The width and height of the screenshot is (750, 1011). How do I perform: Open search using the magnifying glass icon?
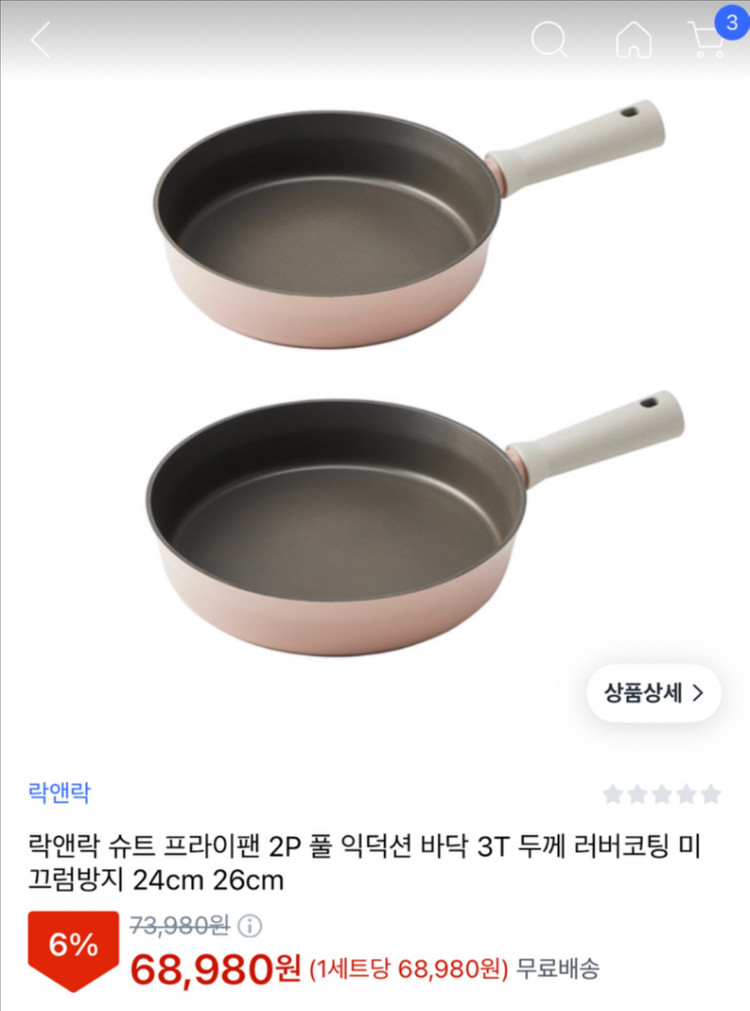(x=550, y=40)
